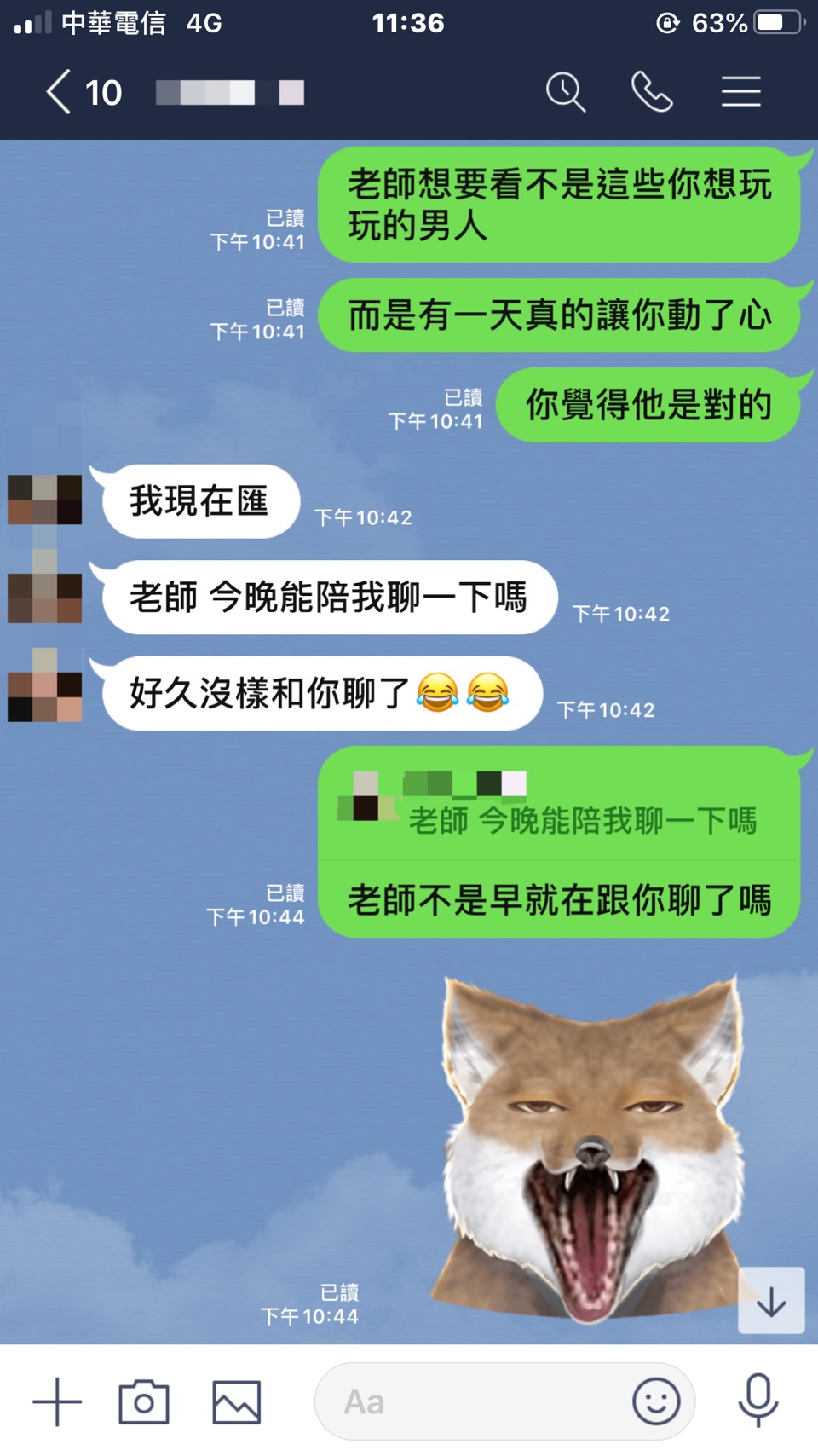Open the sender's avatar next to 我現在匯

45,500
